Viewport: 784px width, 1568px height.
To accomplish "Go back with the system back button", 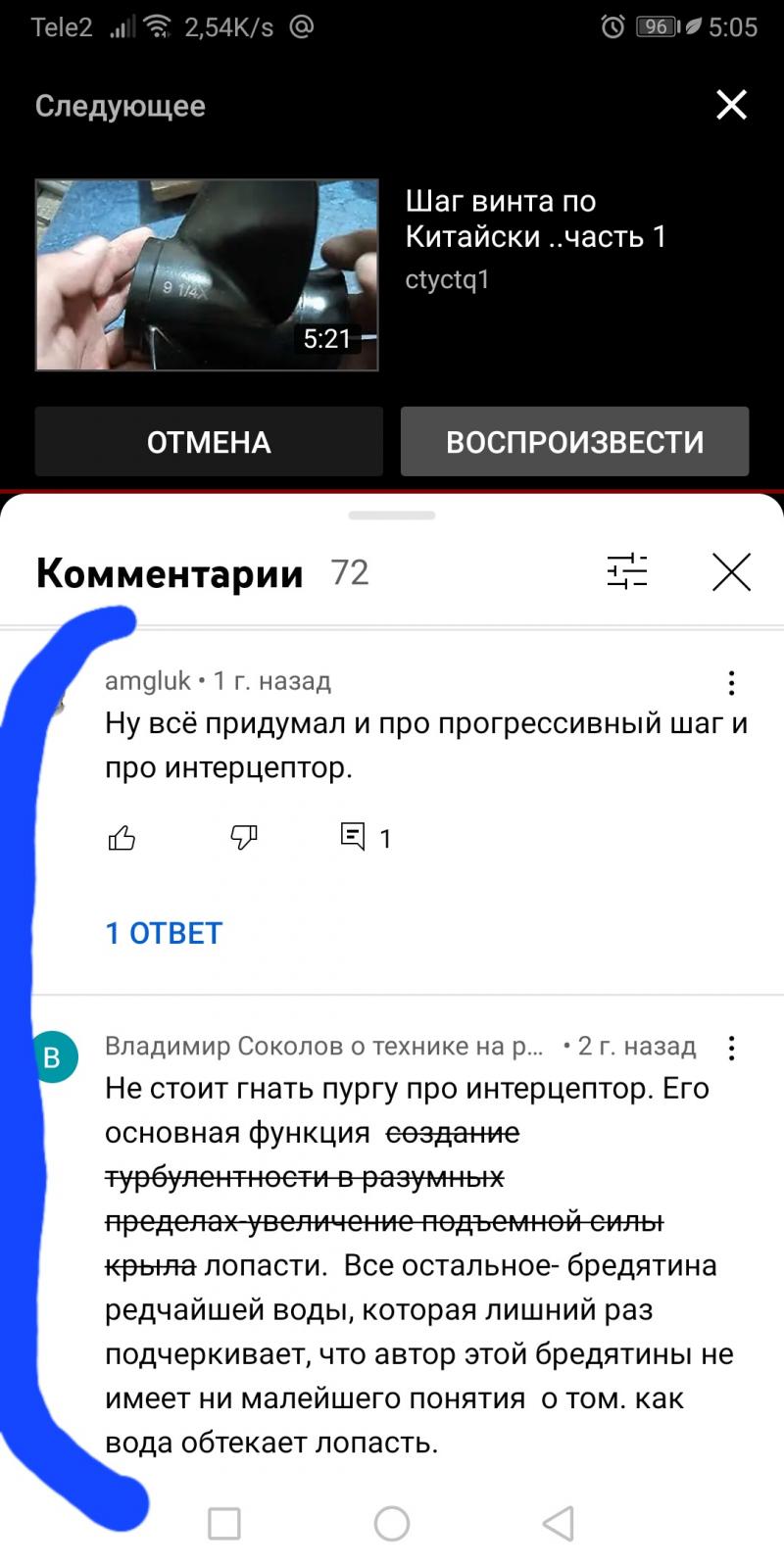I will pos(559,1523).
